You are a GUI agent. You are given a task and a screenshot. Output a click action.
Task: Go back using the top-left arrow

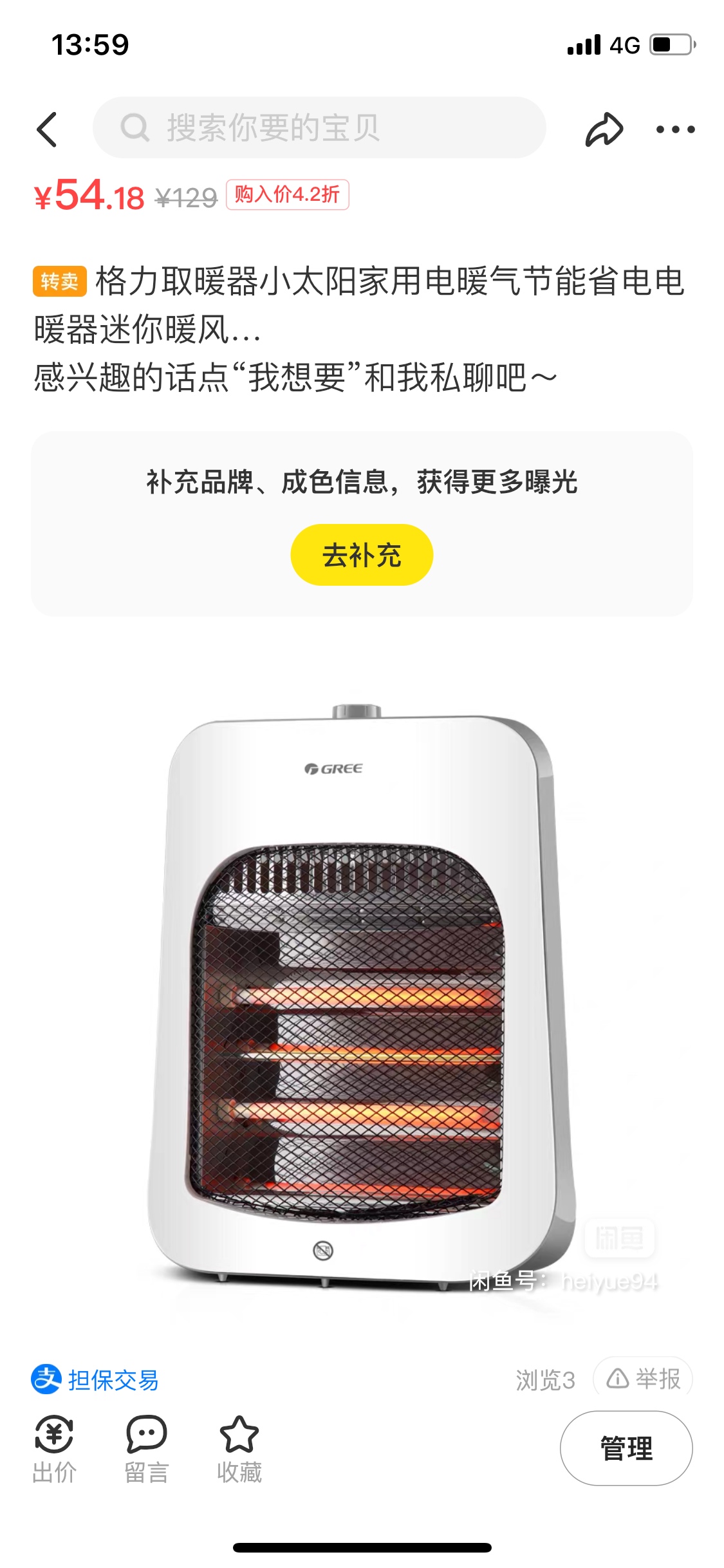click(47, 129)
